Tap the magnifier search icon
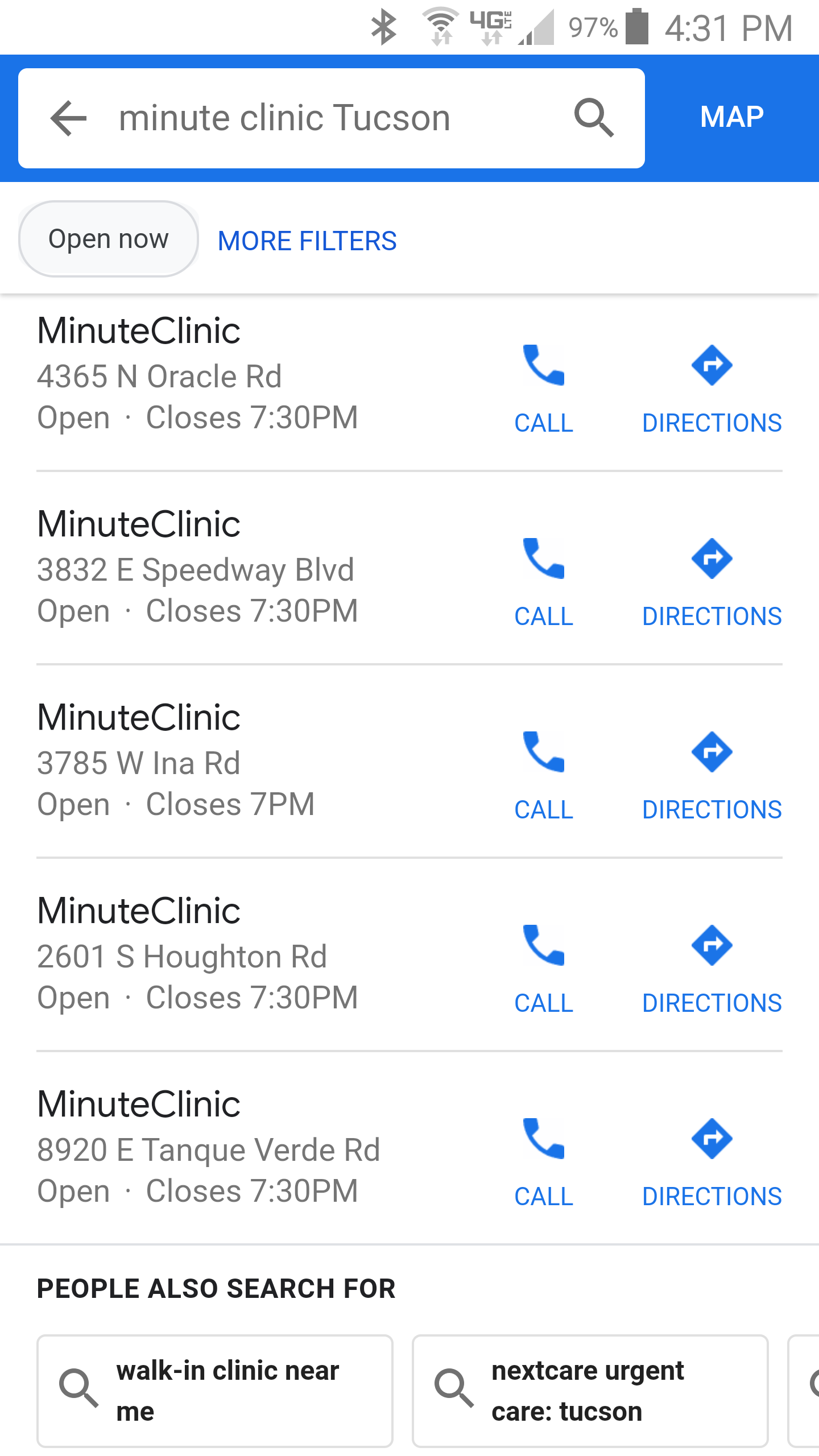This screenshot has width=819, height=1456. coord(594,118)
